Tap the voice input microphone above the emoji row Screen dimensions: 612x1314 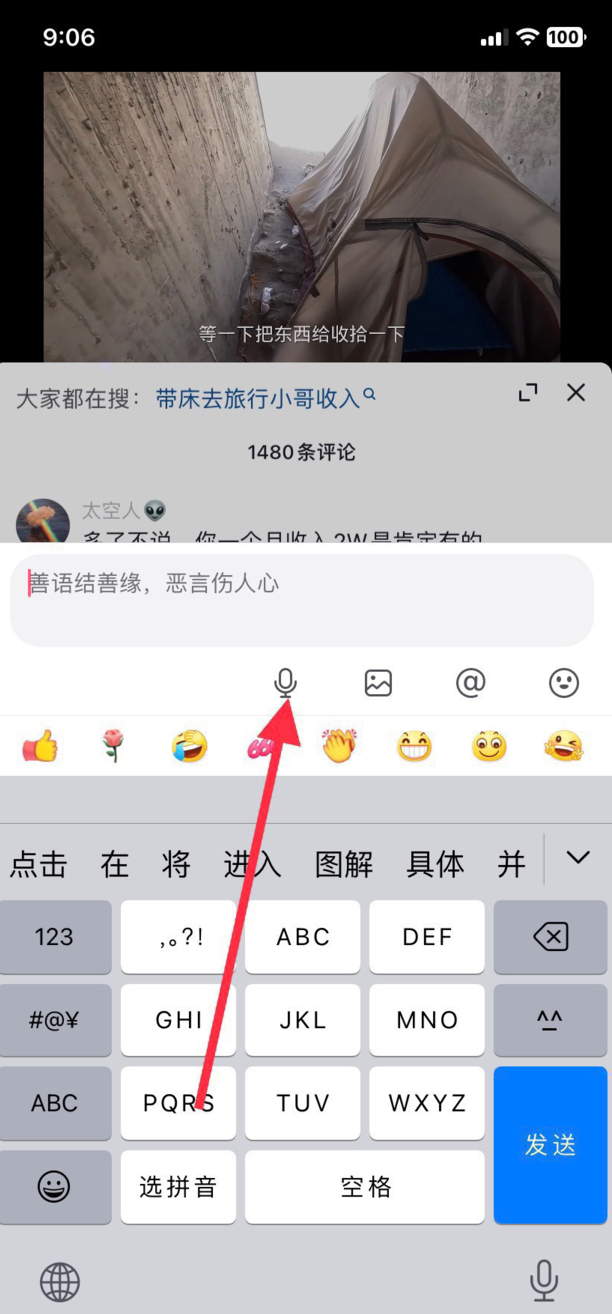(x=286, y=683)
